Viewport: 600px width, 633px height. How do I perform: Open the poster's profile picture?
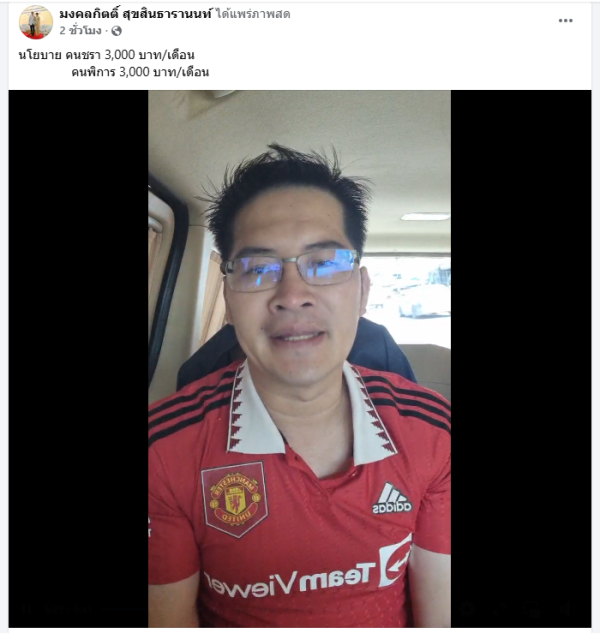tap(36, 21)
